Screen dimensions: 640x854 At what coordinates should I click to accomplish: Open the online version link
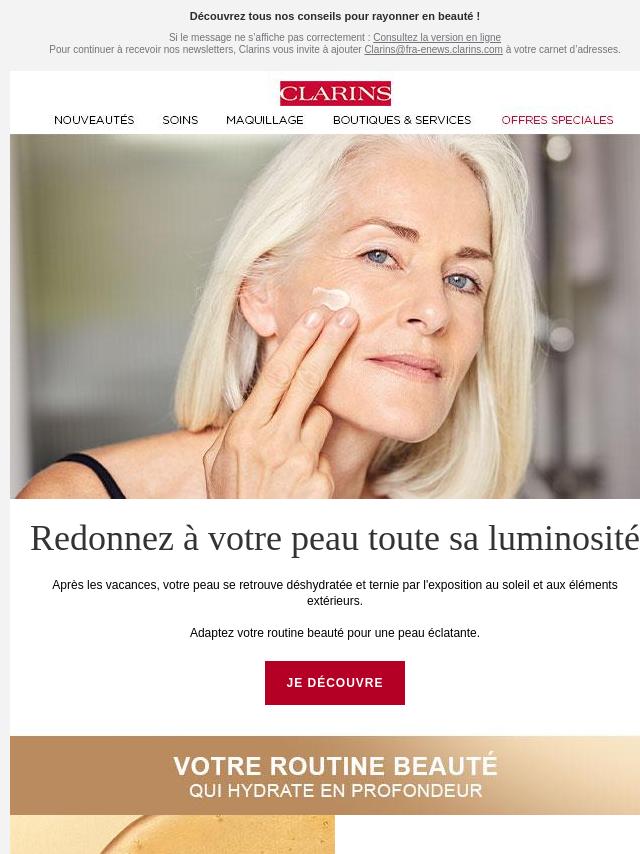436,38
